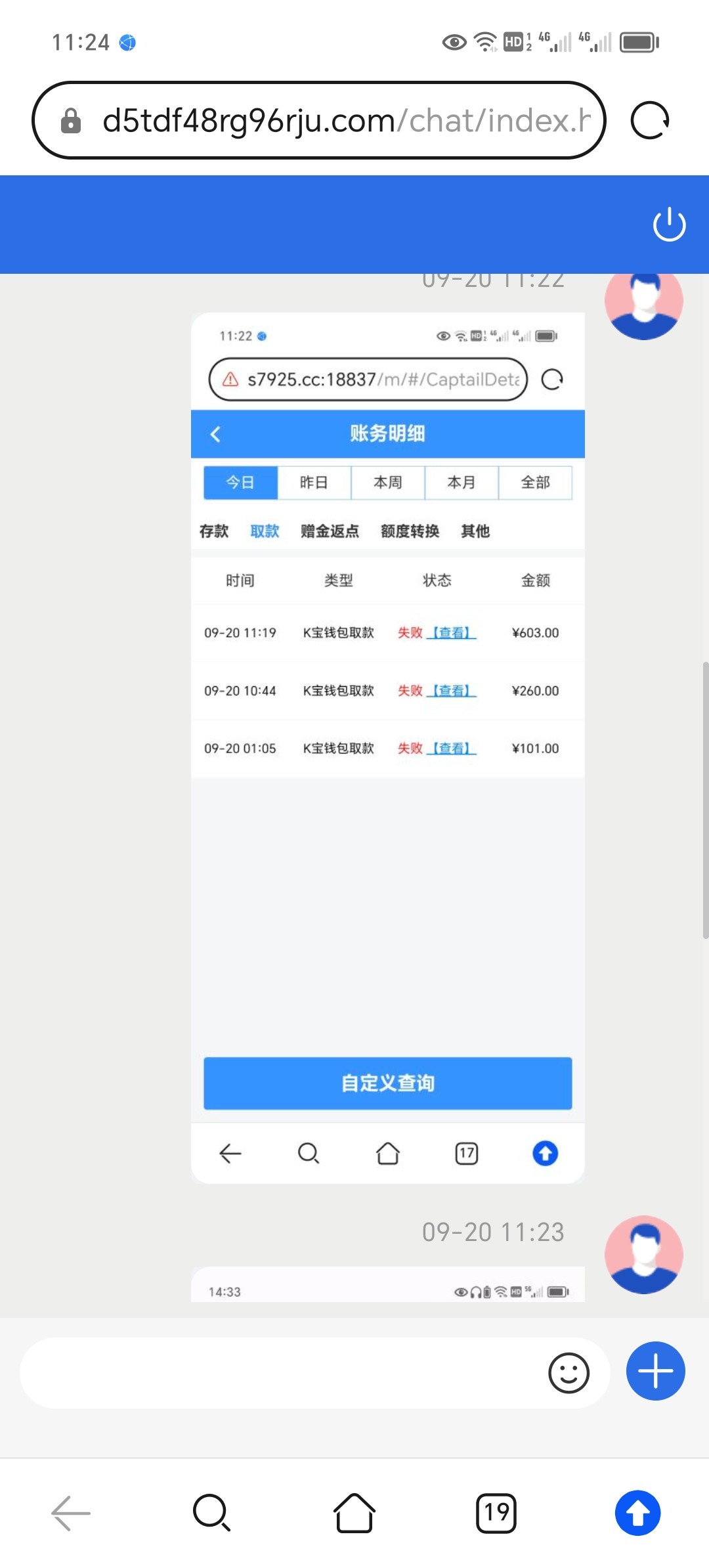The width and height of the screenshot is (709, 1568).
Task: Go to the browser home page
Action: pos(354,1513)
